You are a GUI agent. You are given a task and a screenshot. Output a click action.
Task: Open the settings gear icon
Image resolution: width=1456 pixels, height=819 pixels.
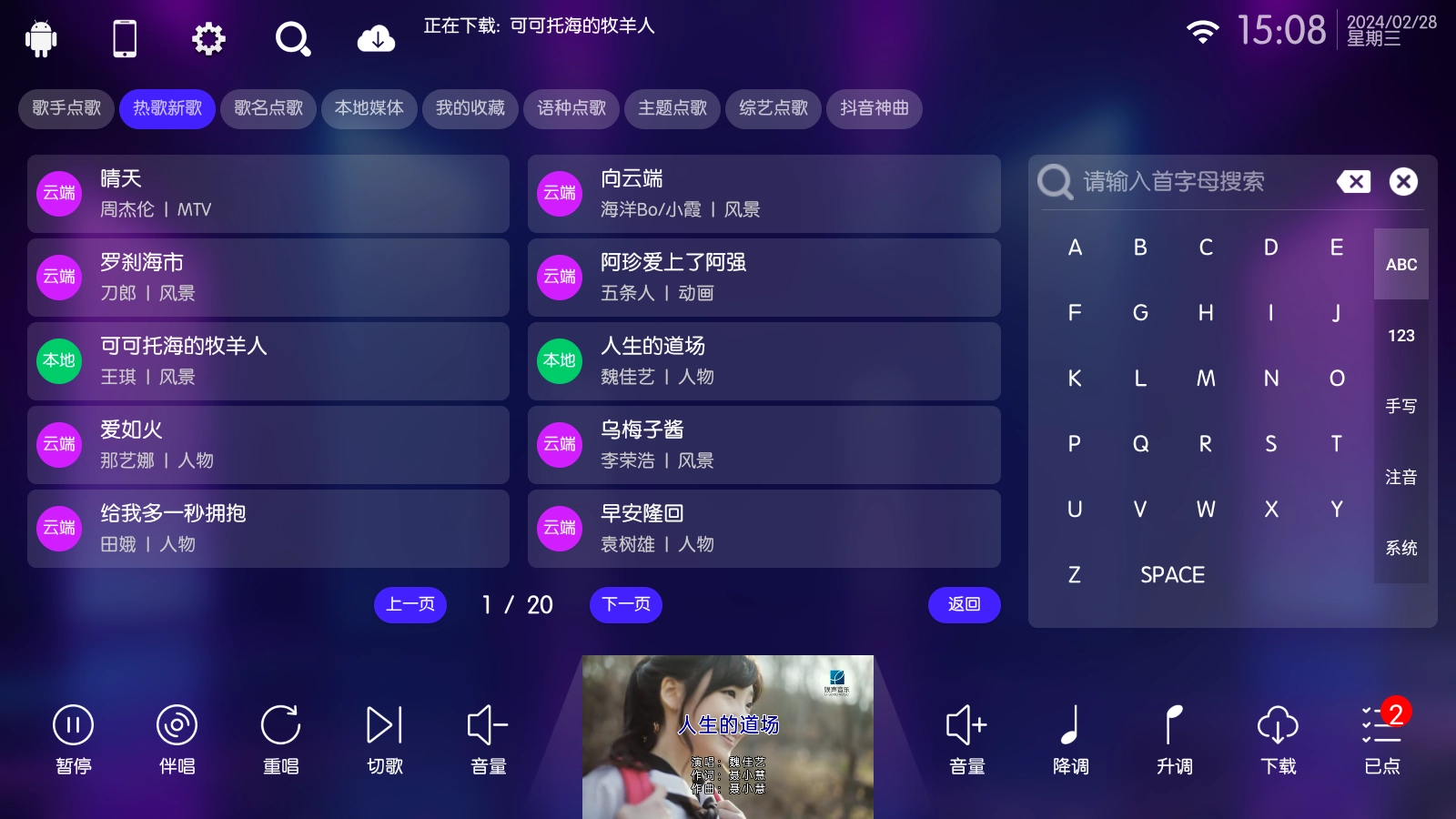(208, 39)
